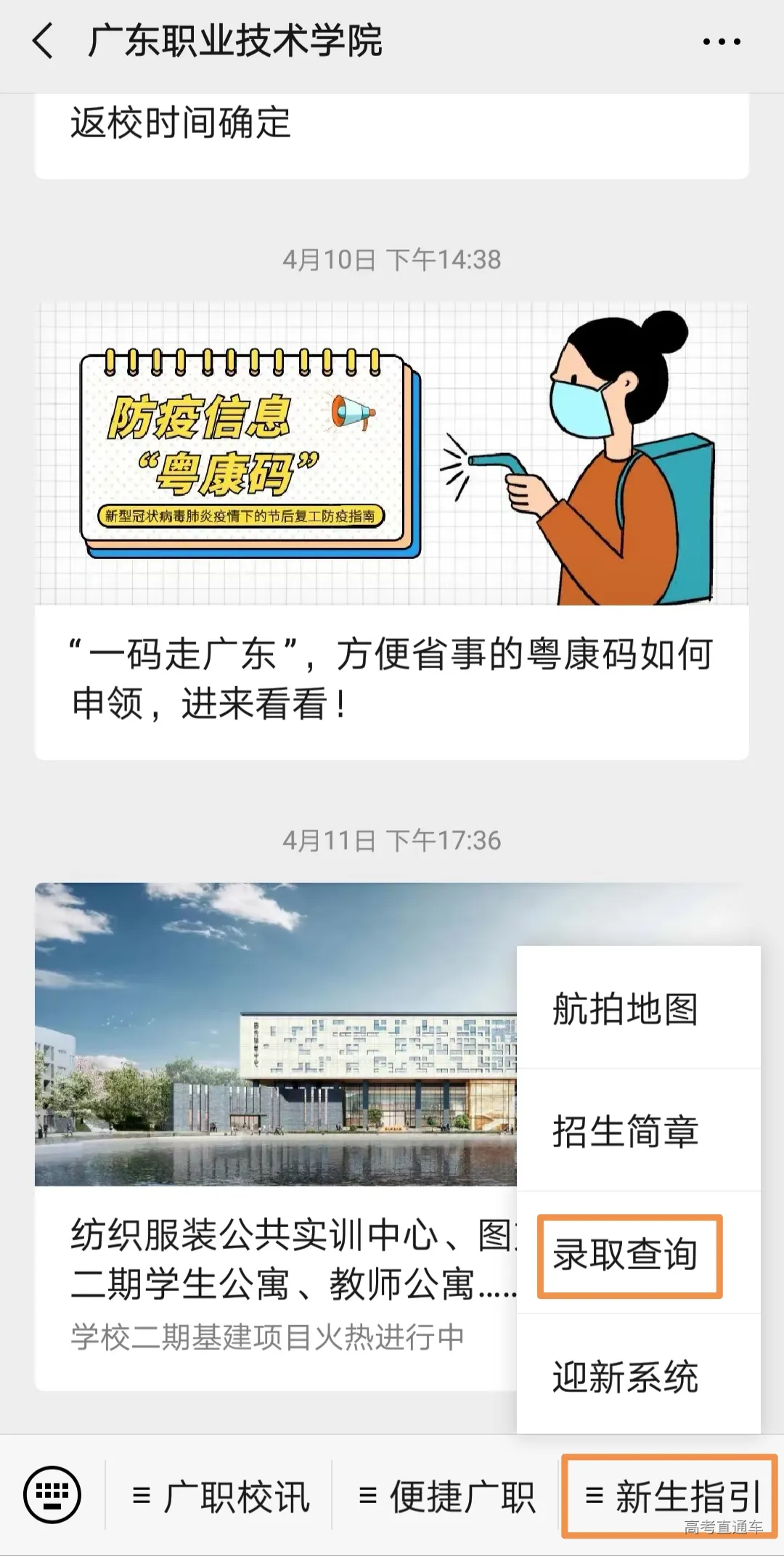Viewport: 784px width, 1556px height.
Task: Select 招生简章 from the popup menu
Action: (x=625, y=1131)
